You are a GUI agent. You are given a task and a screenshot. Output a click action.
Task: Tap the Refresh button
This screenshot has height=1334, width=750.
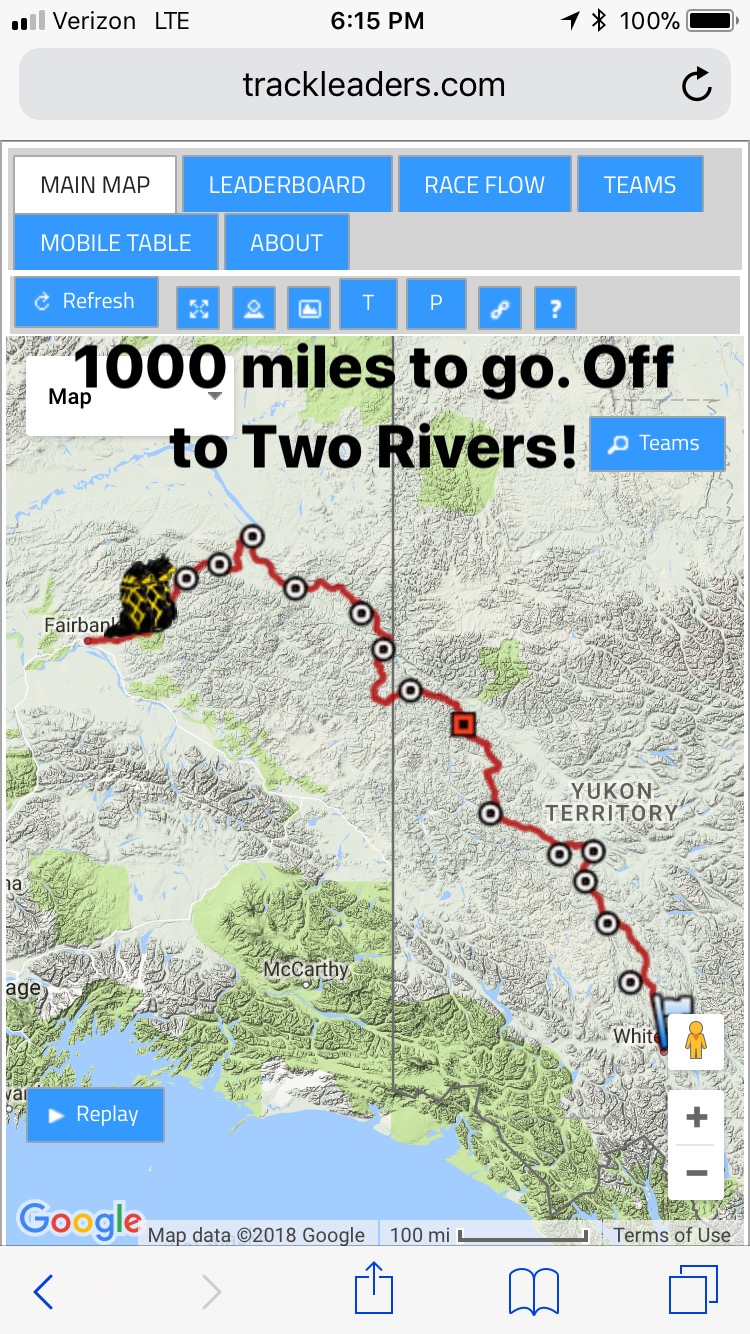(x=86, y=302)
